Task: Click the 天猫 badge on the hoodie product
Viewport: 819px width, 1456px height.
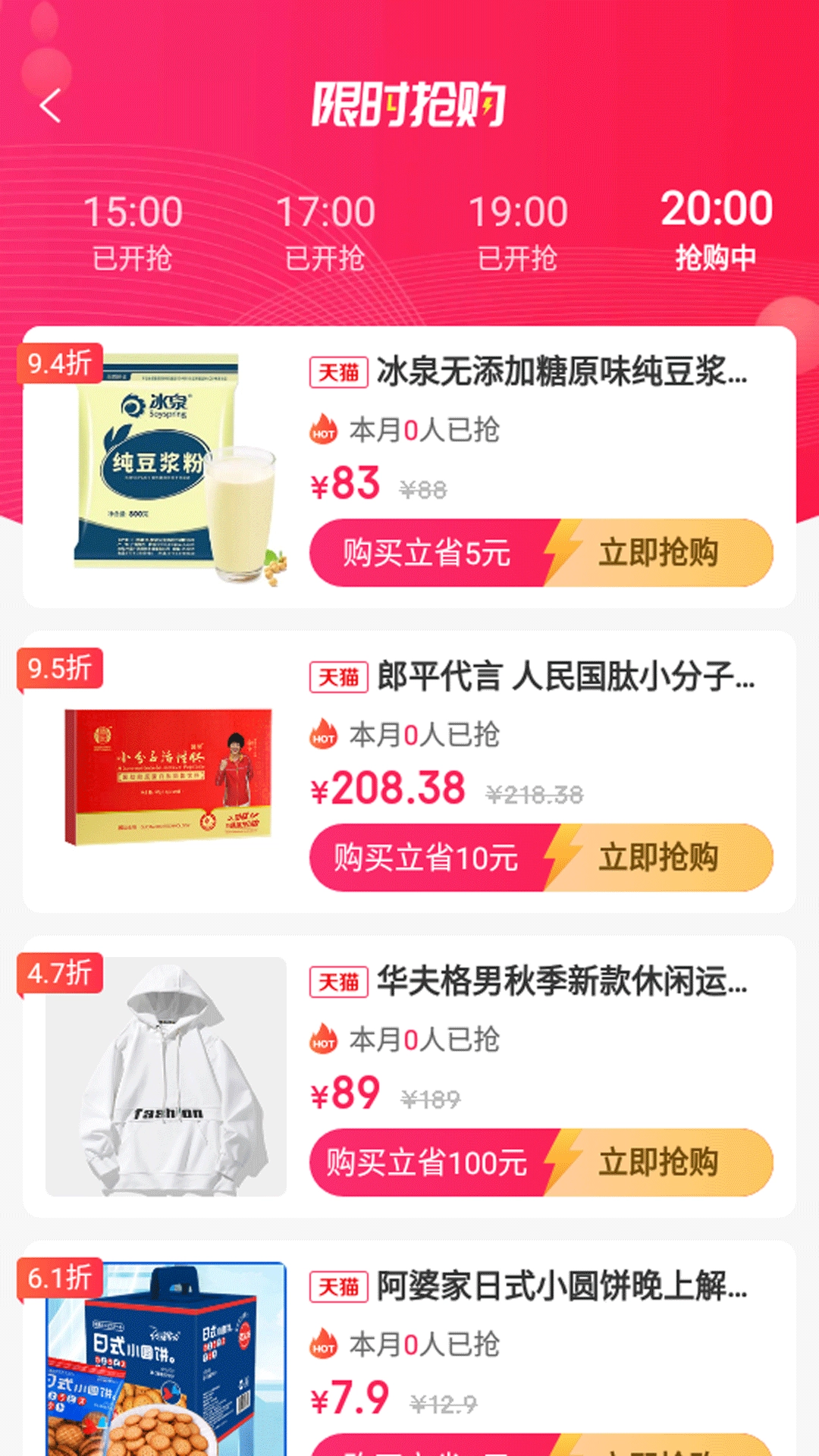Action: tap(340, 981)
